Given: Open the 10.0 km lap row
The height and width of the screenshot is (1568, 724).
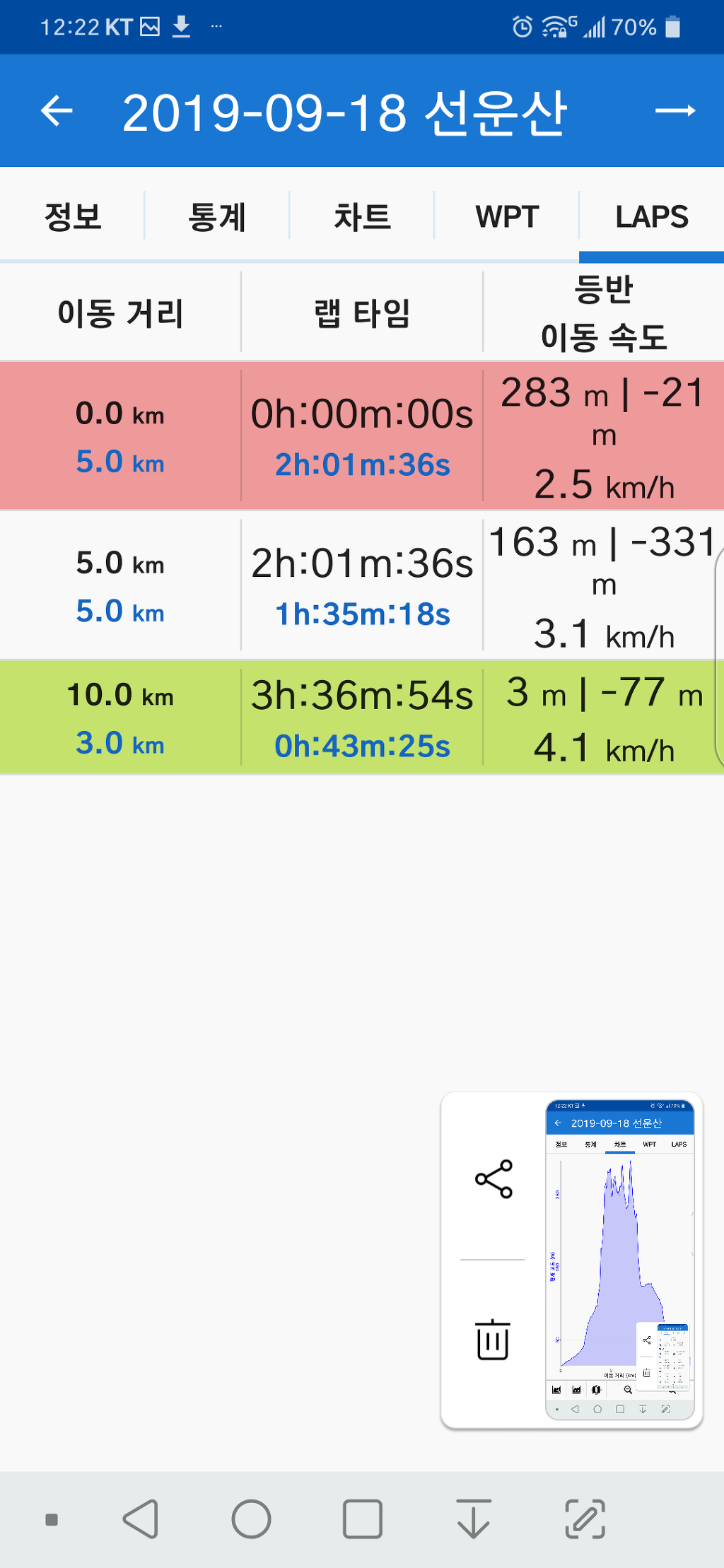Looking at the screenshot, I should click(x=362, y=717).
